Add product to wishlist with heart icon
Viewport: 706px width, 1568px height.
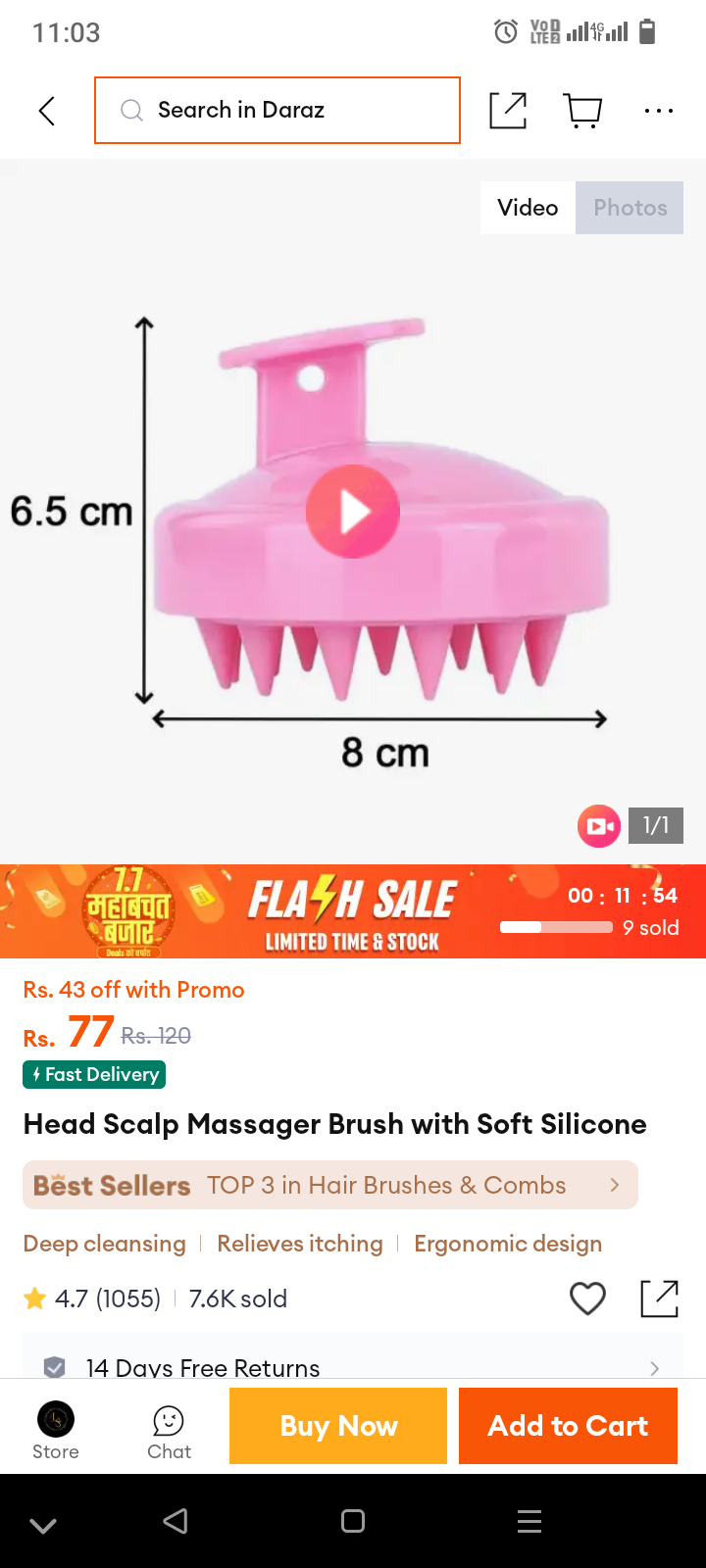pos(588,1298)
